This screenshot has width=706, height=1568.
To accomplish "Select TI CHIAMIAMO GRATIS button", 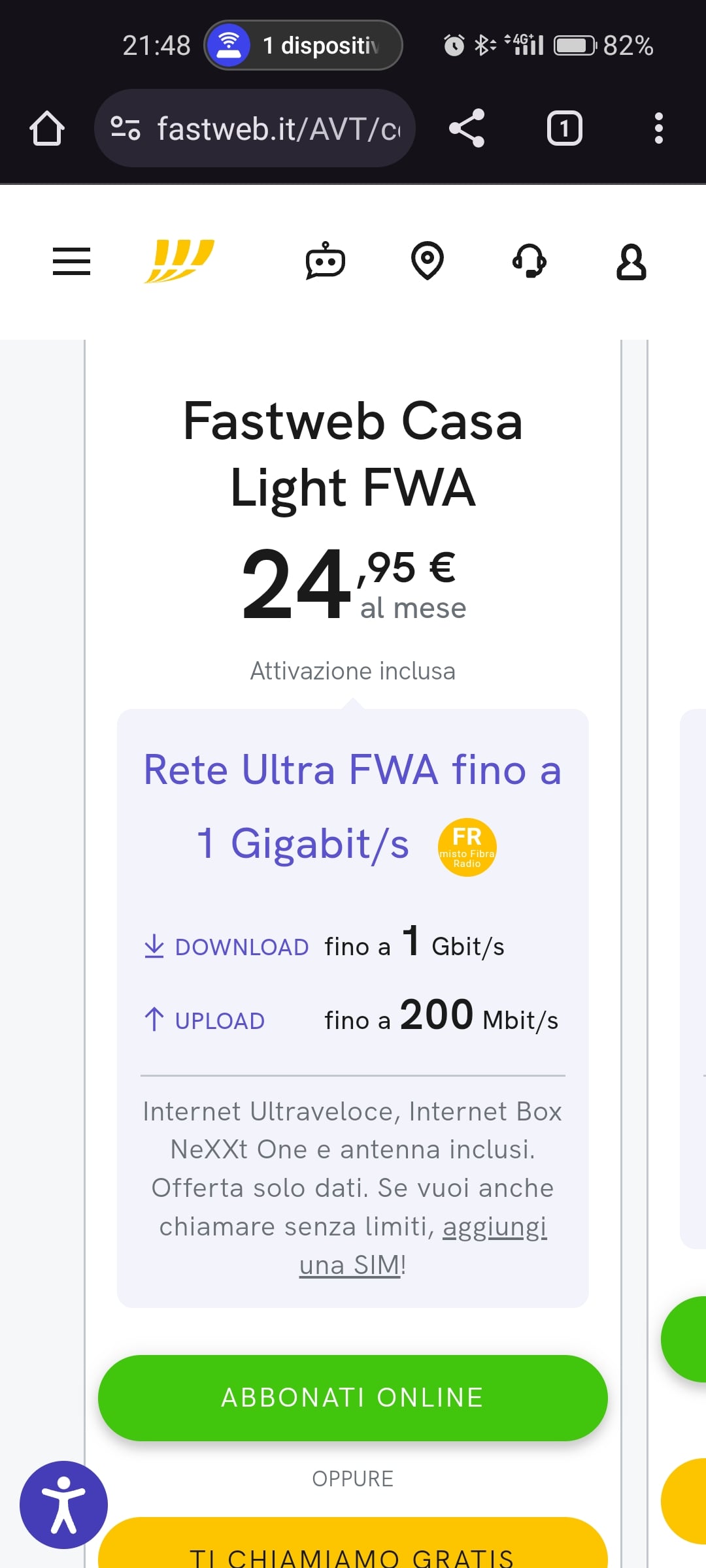I will tap(353, 1543).
